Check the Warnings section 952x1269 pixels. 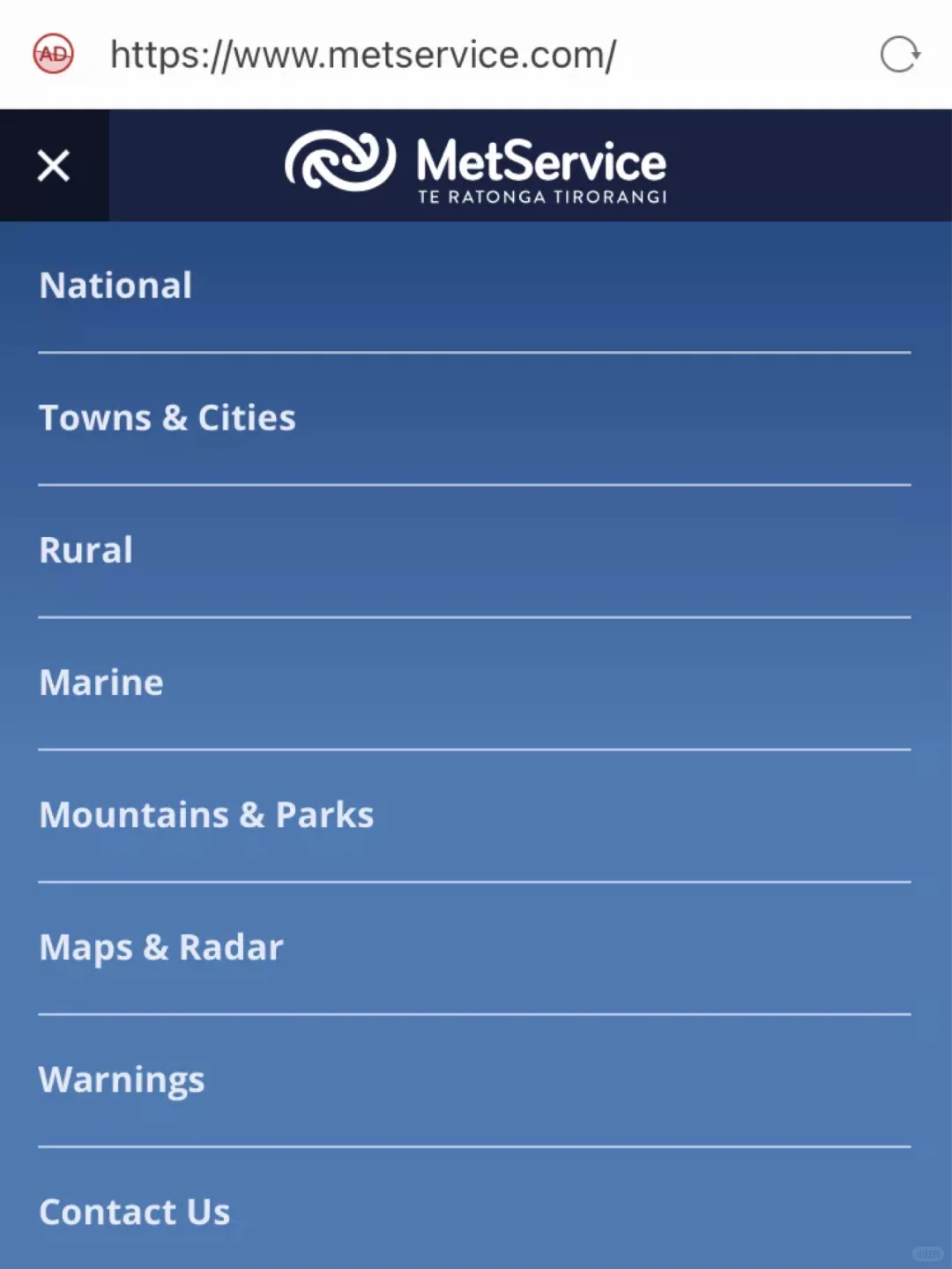click(x=122, y=1079)
